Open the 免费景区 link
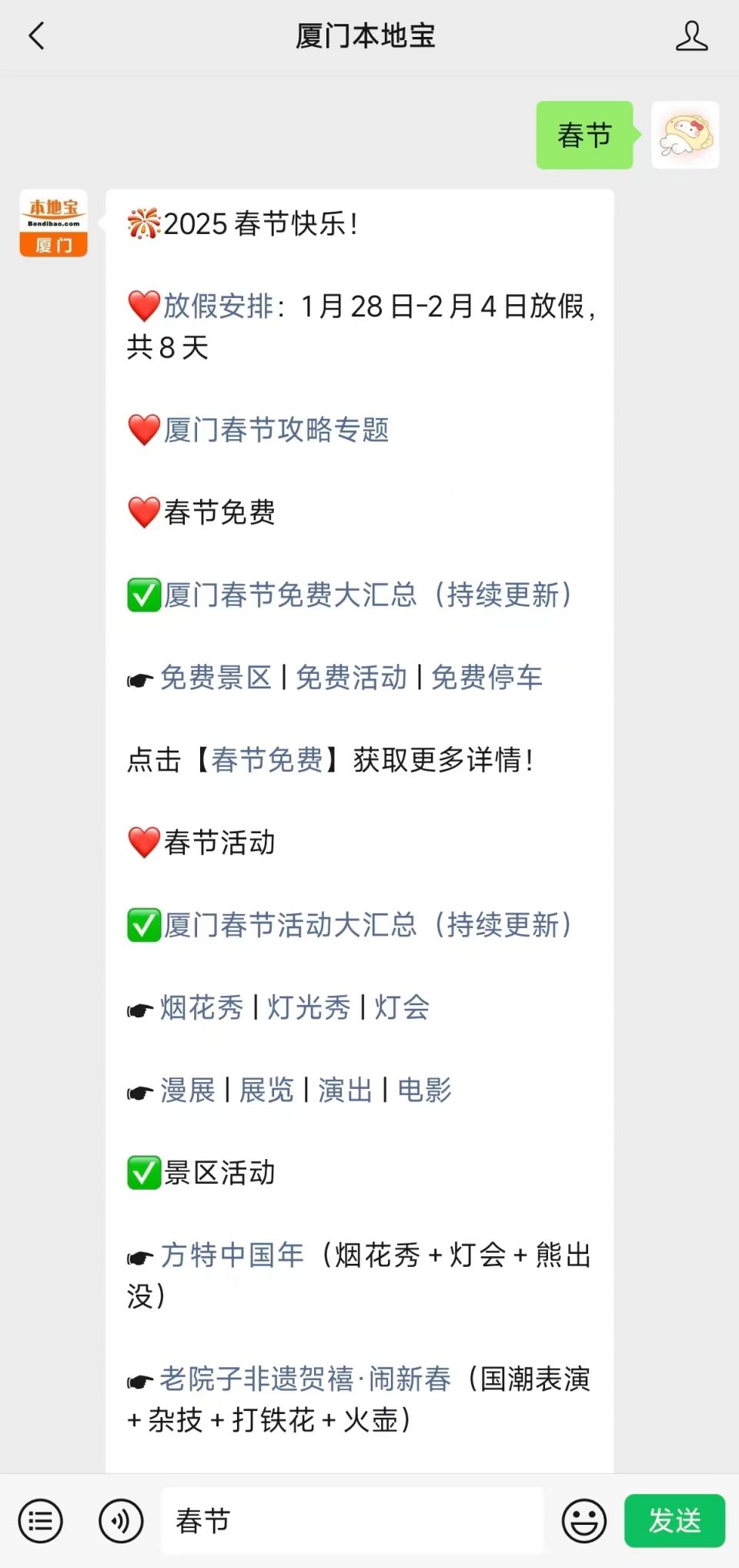Image resolution: width=739 pixels, height=1568 pixels. coord(216,678)
